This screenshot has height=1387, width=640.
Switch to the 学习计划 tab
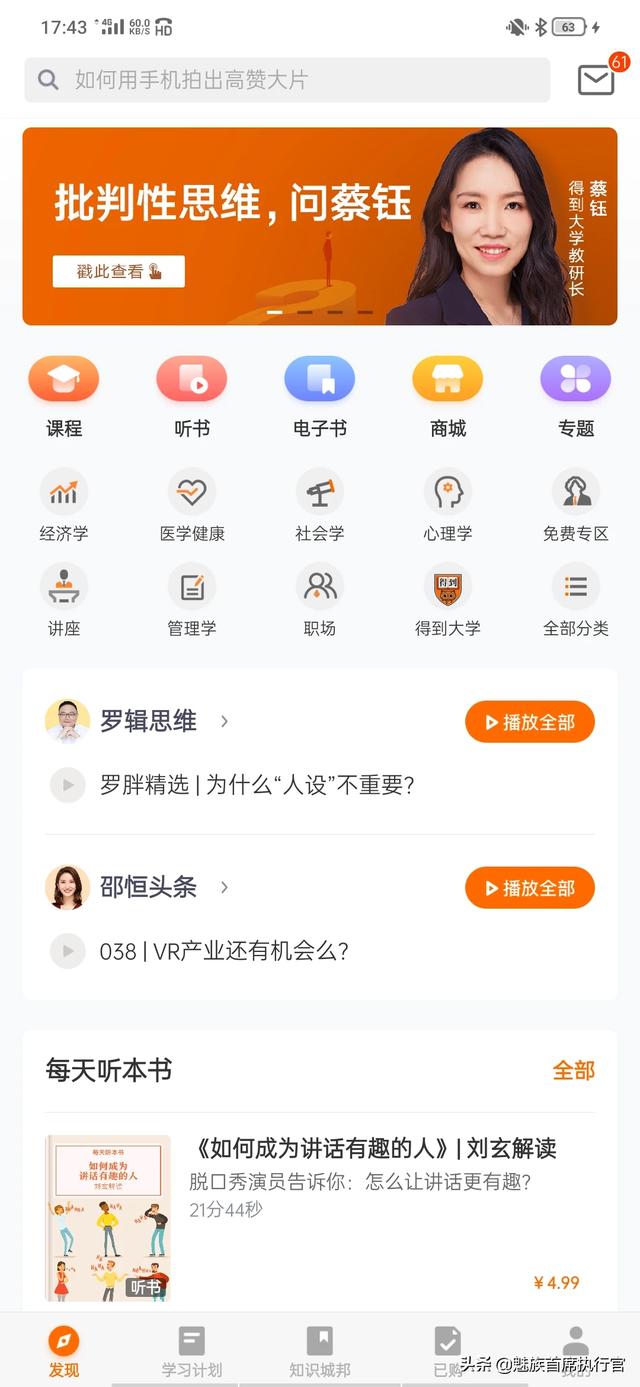[x=192, y=1350]
